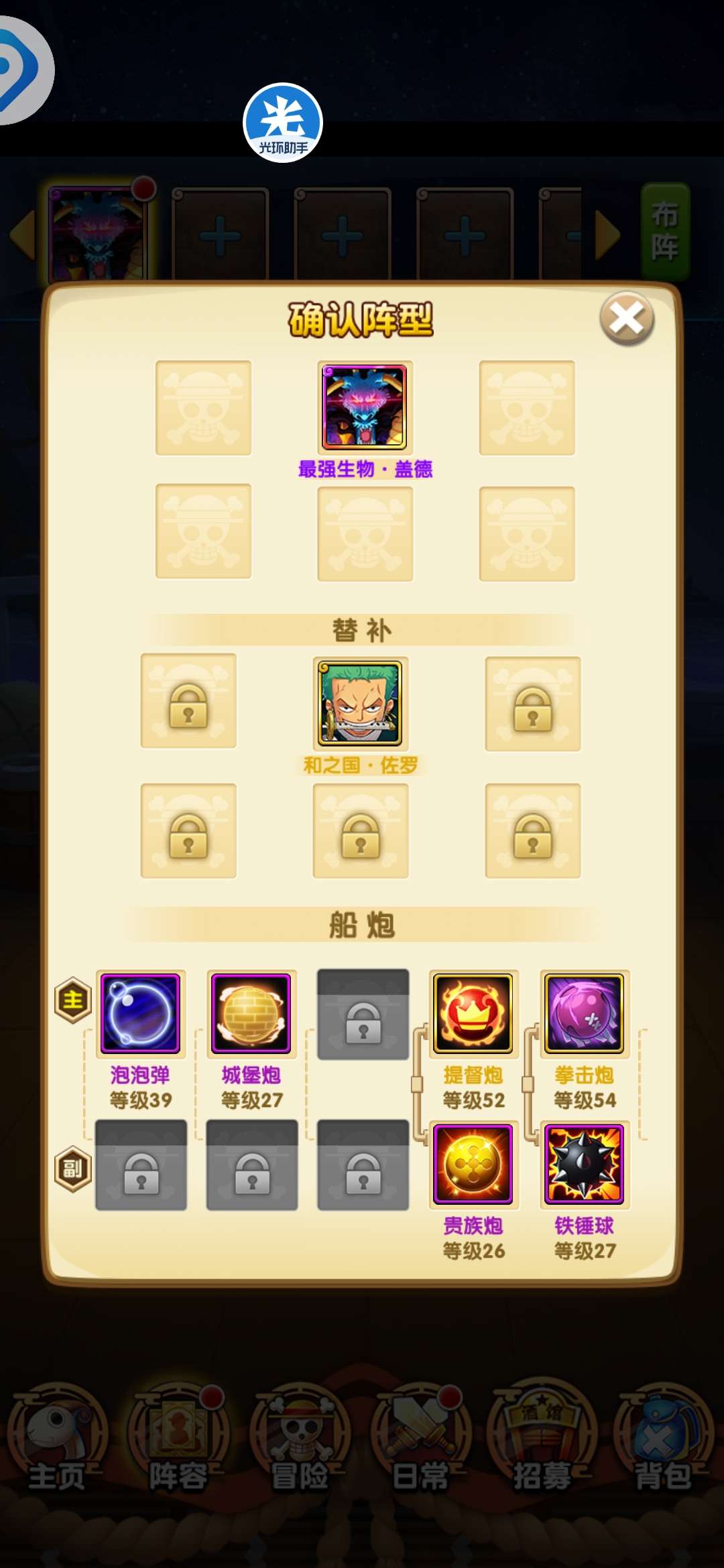Tap the 贵族炮 sub cannon
Screen dimensions: 724x1568
pyautogui.click(x=473, y=1164)
